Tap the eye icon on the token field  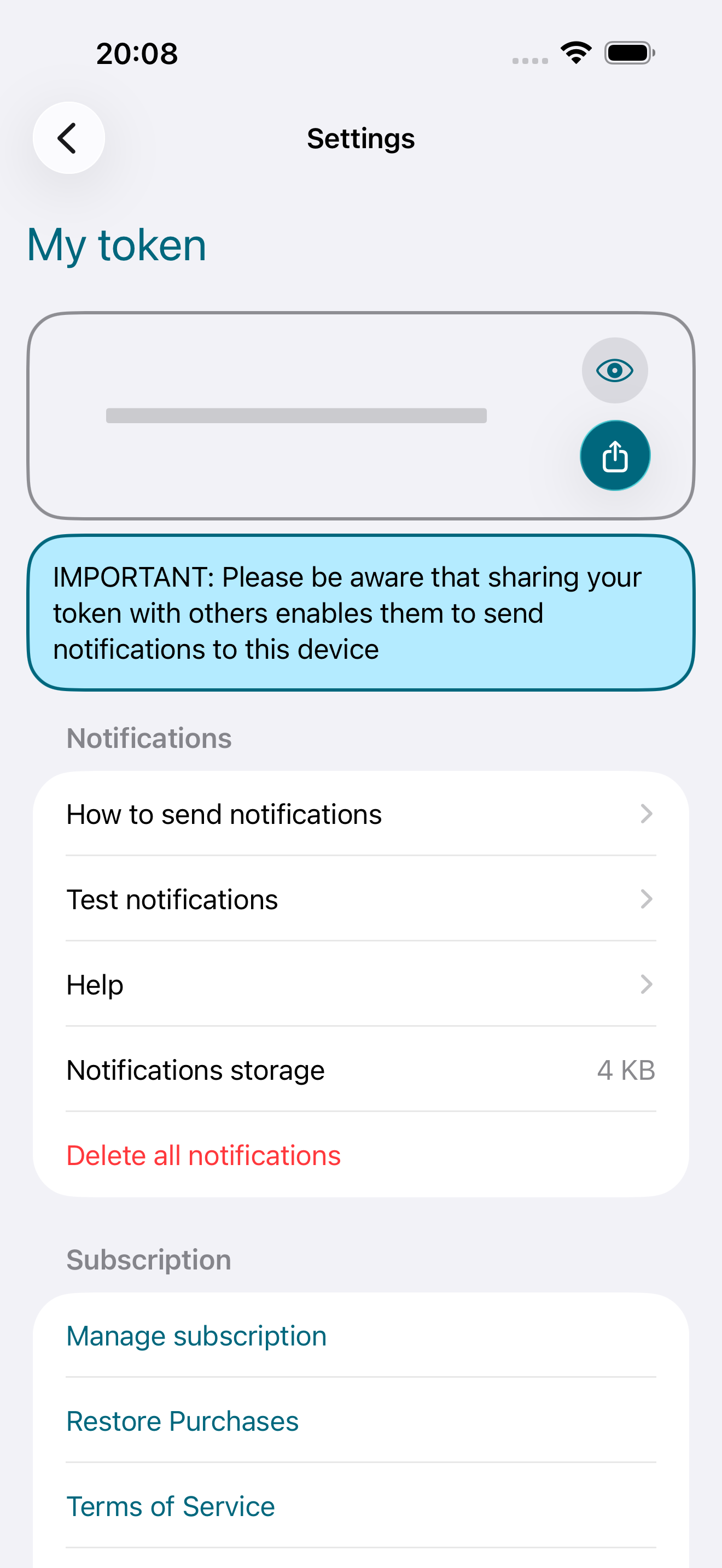point(614,370)
